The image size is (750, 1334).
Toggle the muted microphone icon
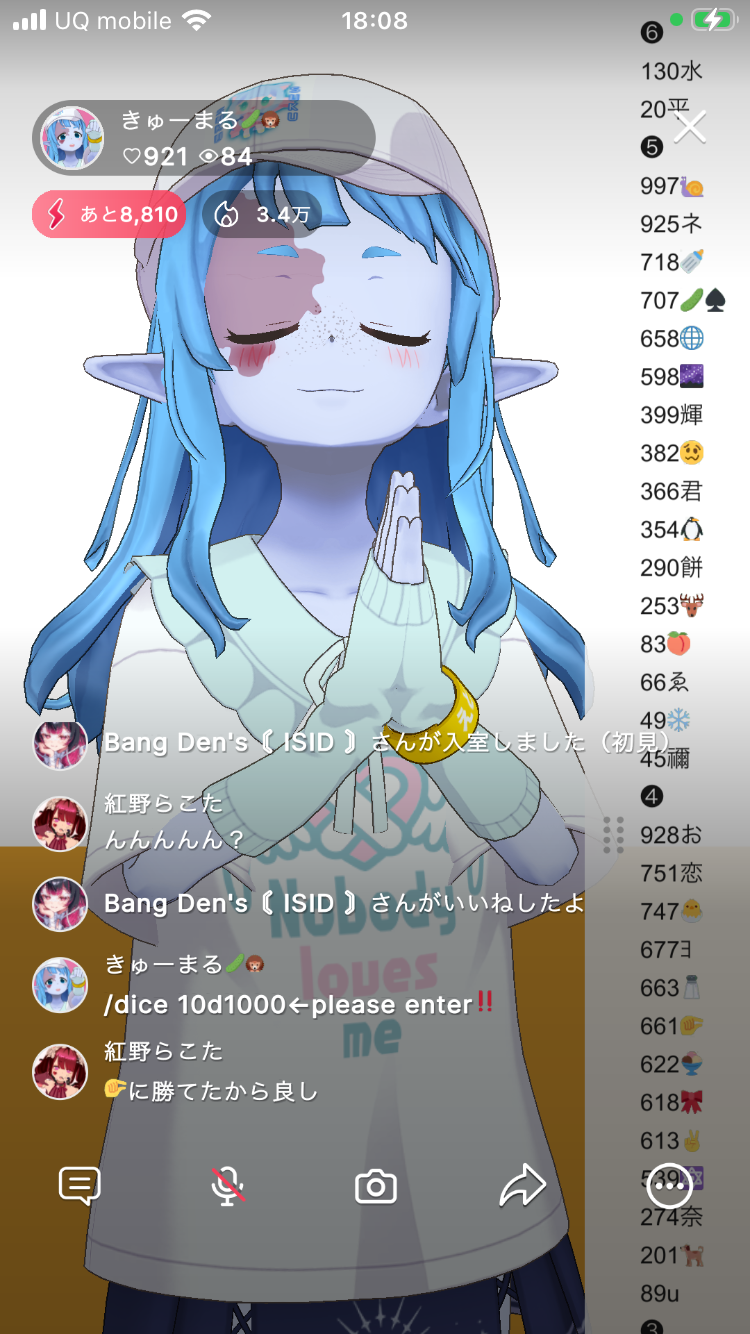[228, 1186]
